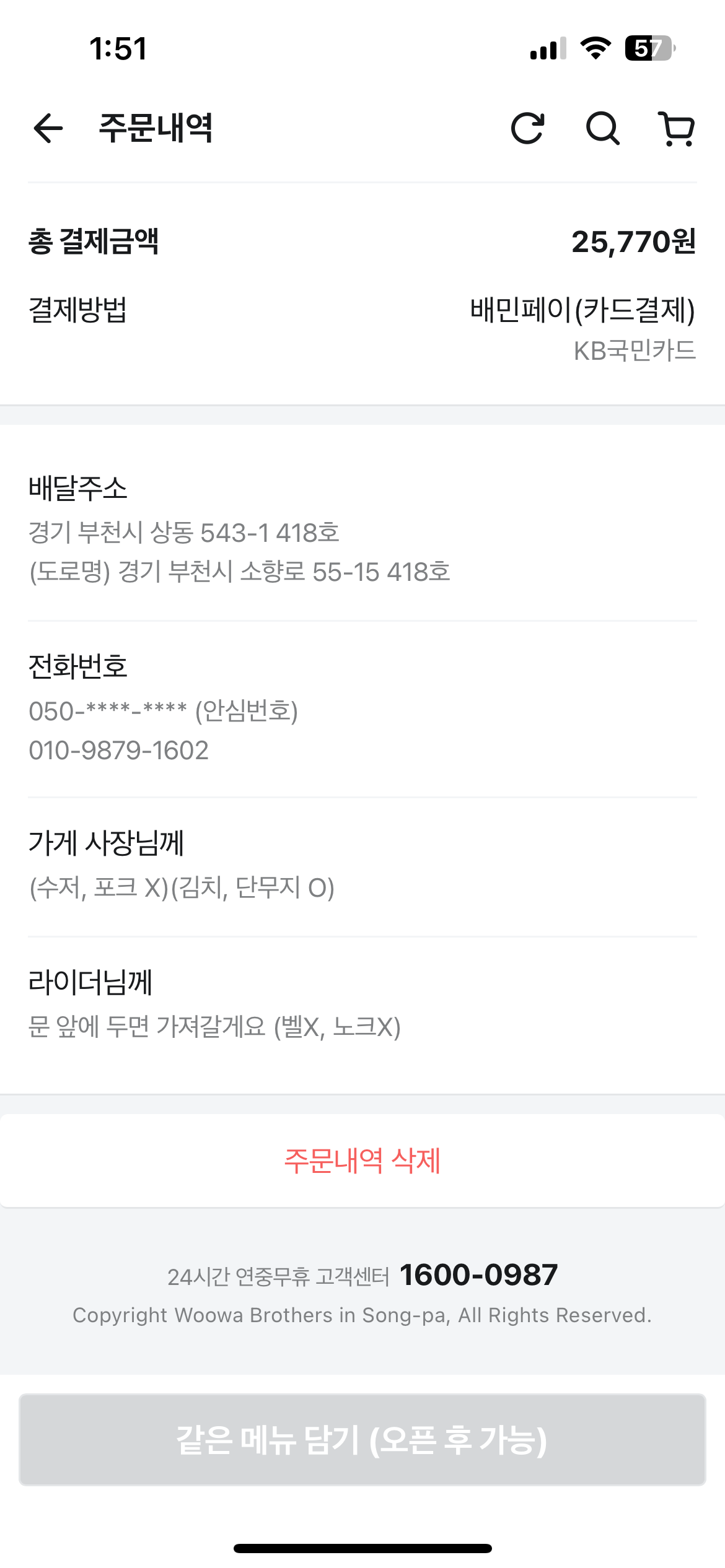Refresh the order details page
The image size is (725, 1568).
coord(528,128)
